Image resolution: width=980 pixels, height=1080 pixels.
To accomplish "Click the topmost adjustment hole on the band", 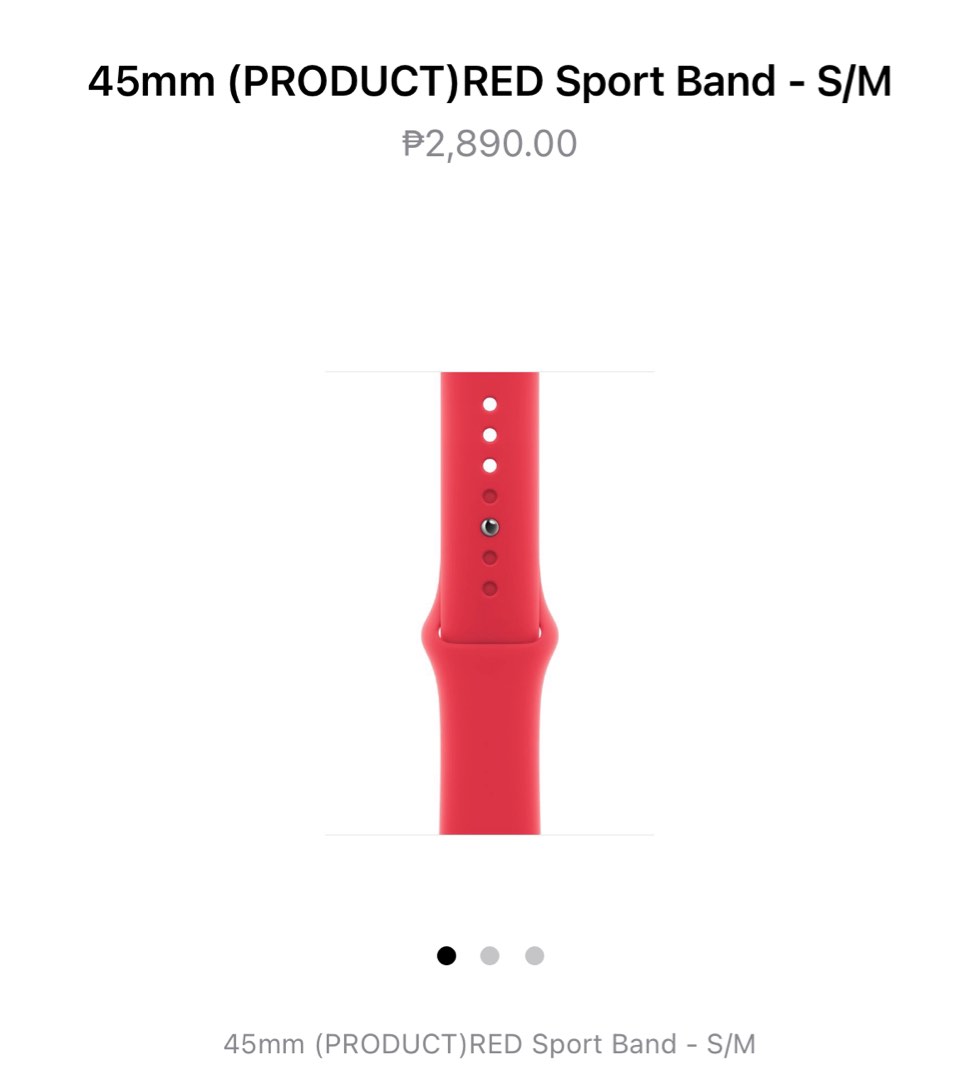I will tap(489, 404).
